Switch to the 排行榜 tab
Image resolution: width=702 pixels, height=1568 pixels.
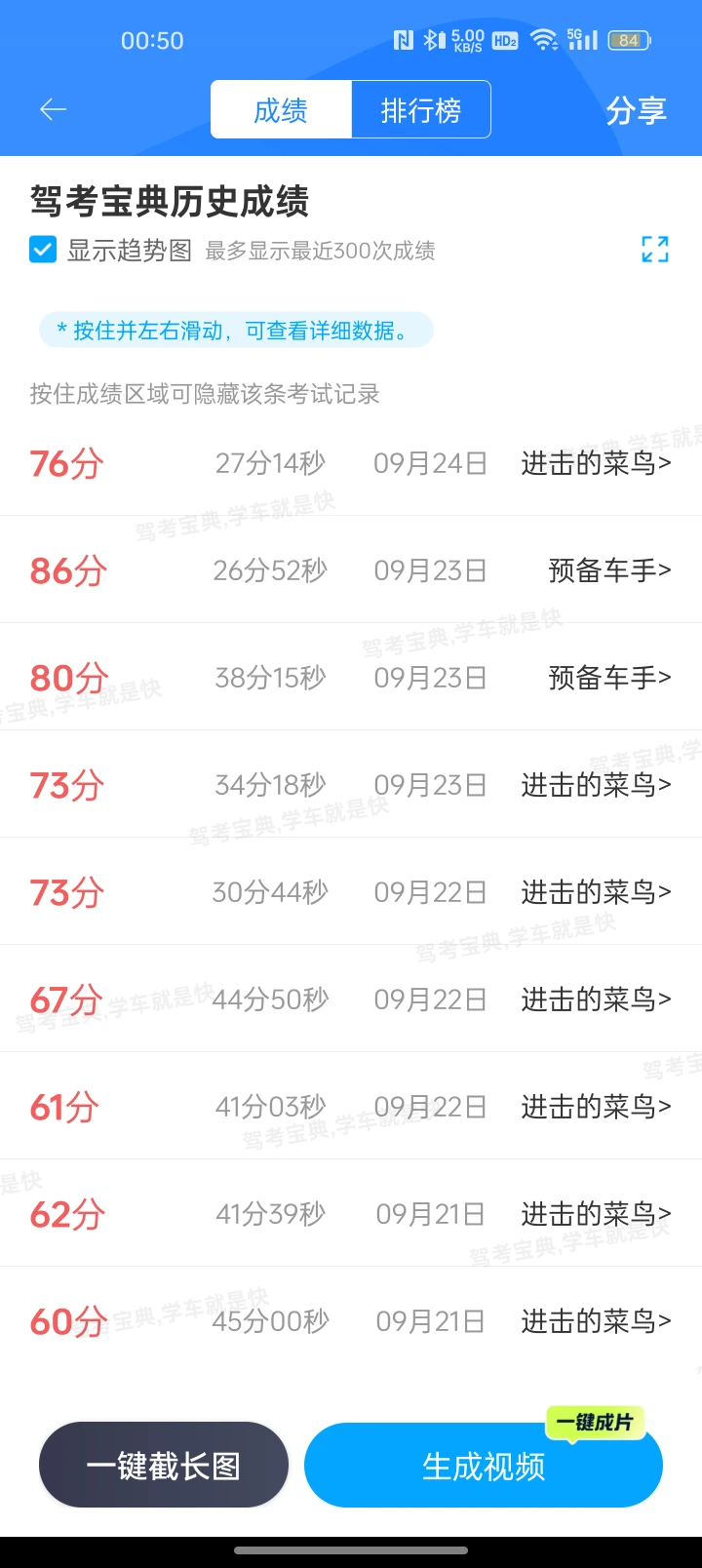(420, 110)
